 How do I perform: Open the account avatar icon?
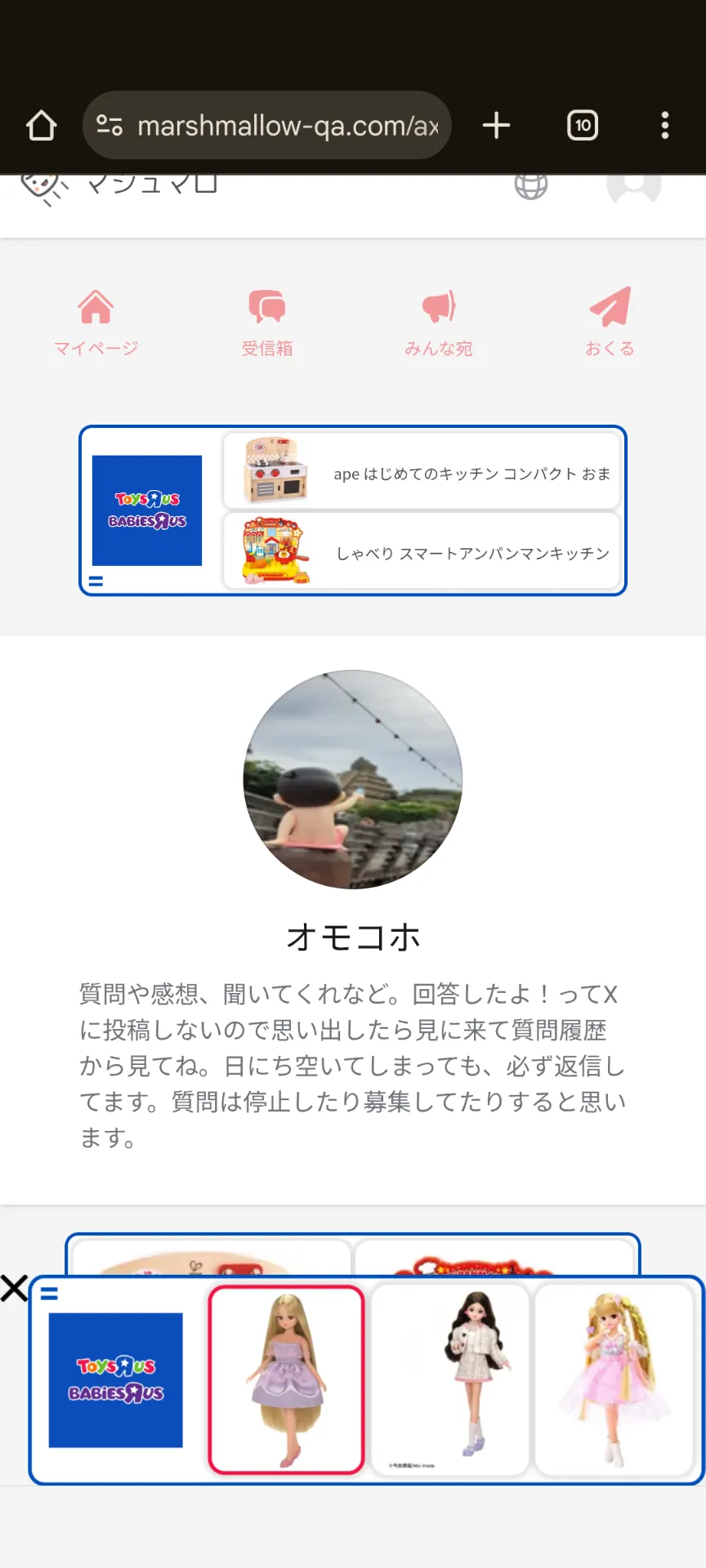click(x=633, y=185)
